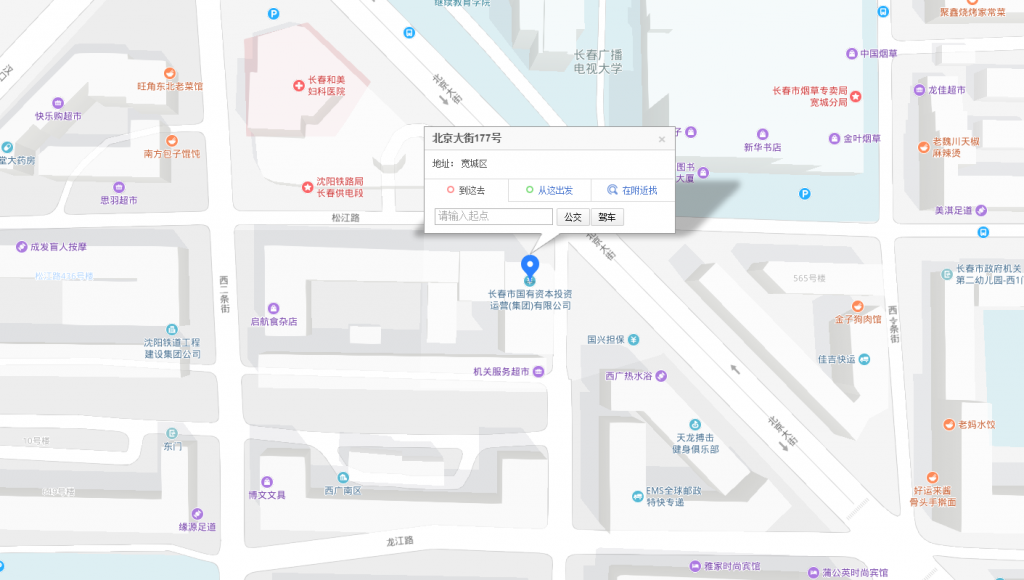1024x580 pixels.
Task: Close the 北京大街177号 info popup
Action: (661, 140)
